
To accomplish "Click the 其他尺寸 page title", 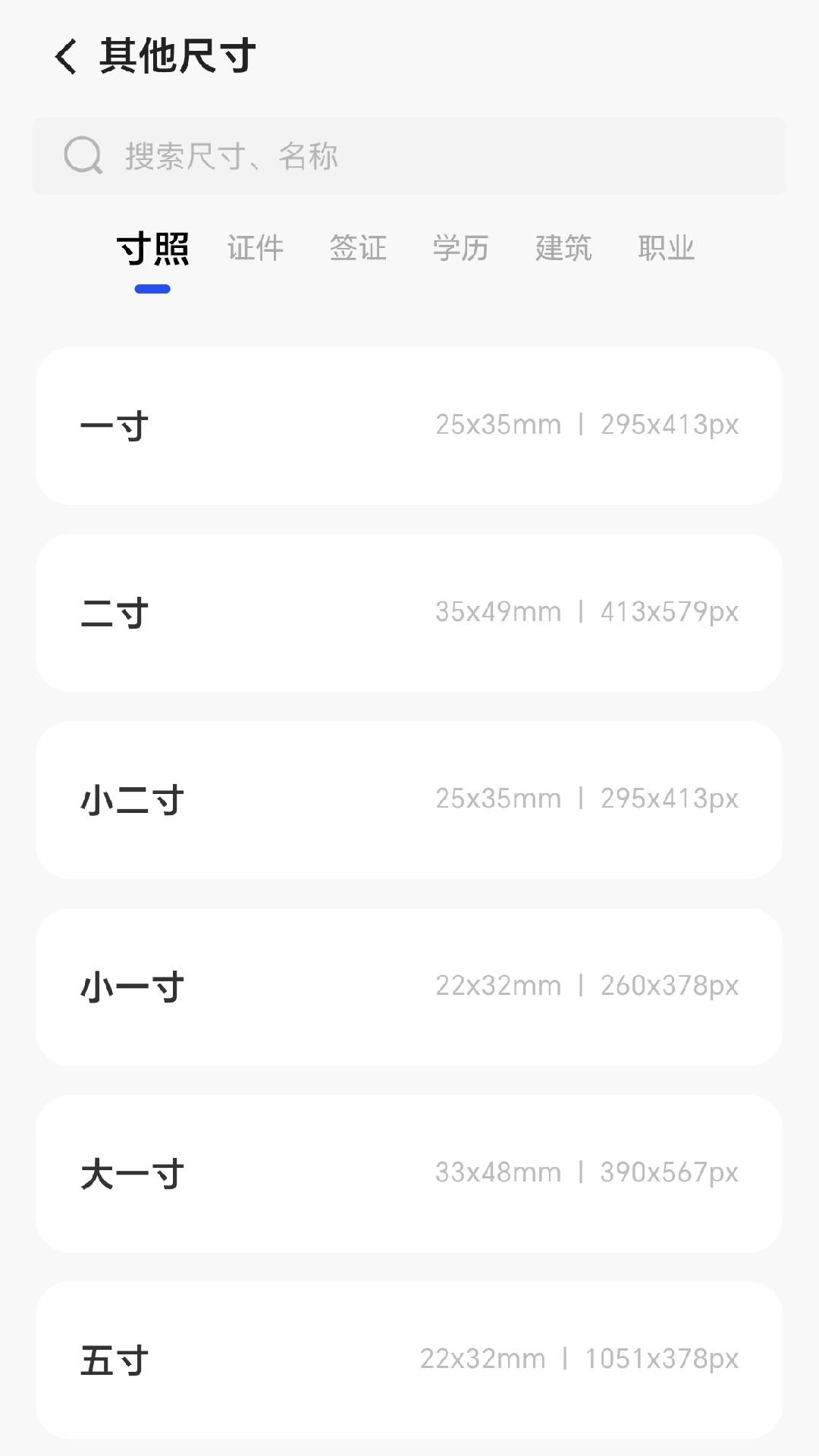I will click(176, 55).
